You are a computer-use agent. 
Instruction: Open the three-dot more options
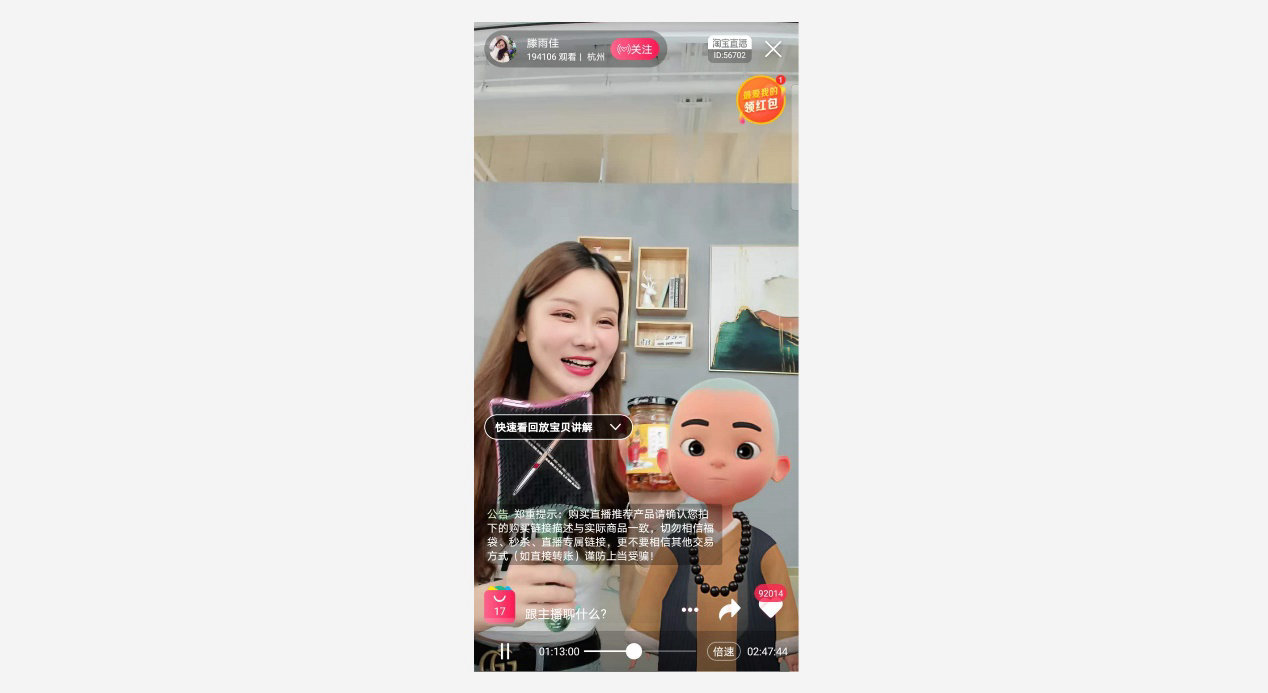(x=690, y=610)
